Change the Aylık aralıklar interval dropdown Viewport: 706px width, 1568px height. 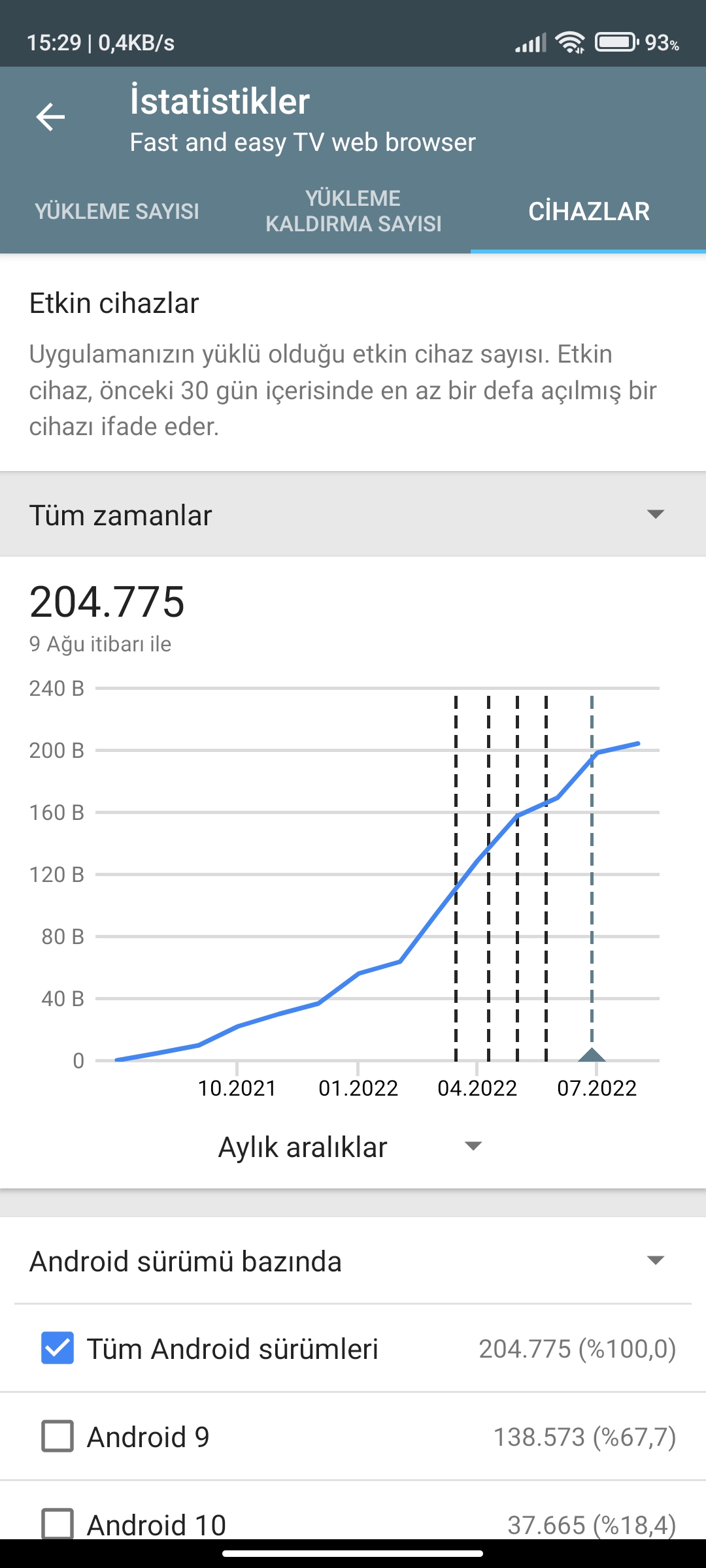350,1147
